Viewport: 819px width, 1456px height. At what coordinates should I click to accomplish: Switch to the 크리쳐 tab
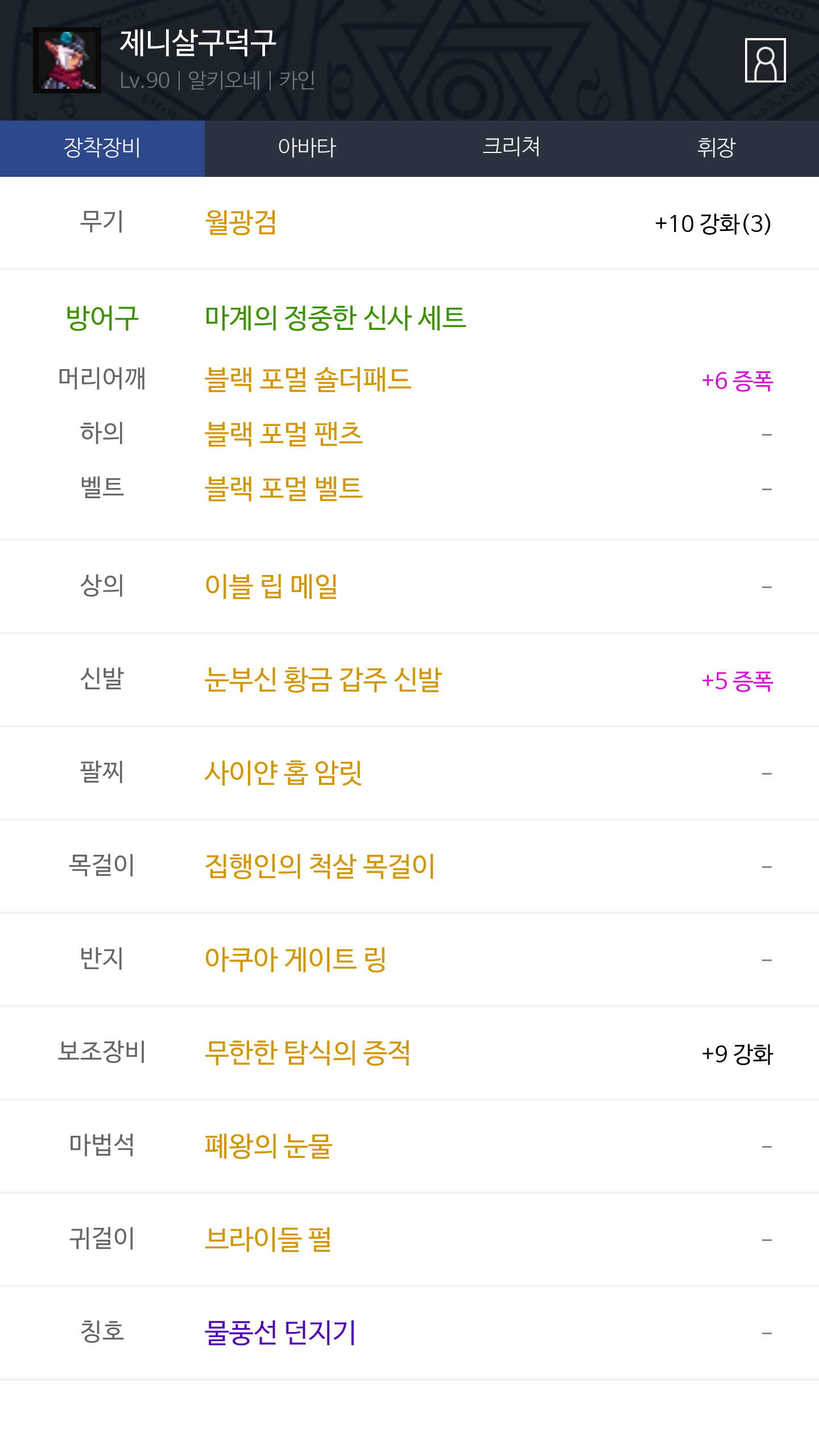[x=512, y=148]
